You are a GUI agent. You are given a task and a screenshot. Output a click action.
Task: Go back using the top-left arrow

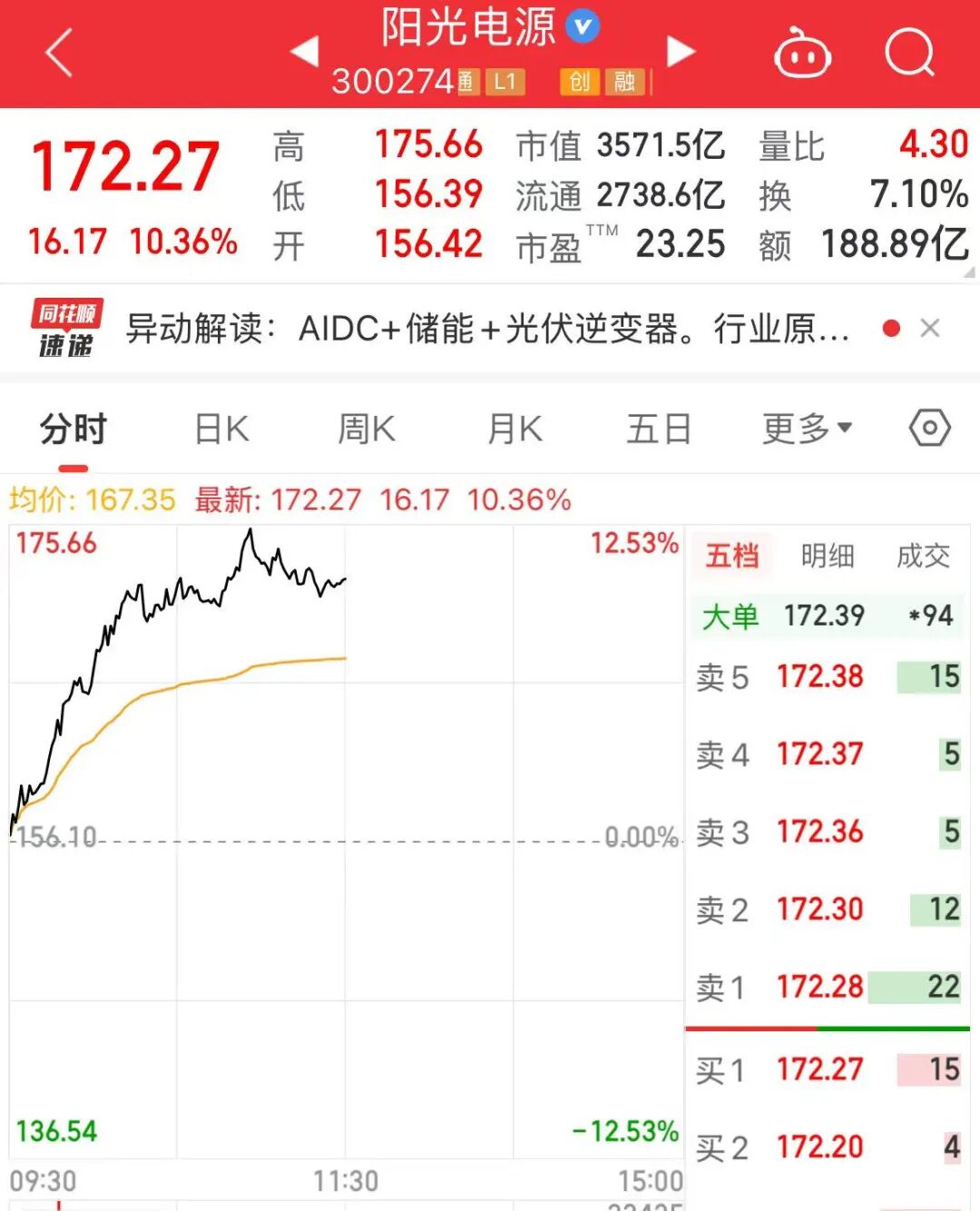coord(60,53)
